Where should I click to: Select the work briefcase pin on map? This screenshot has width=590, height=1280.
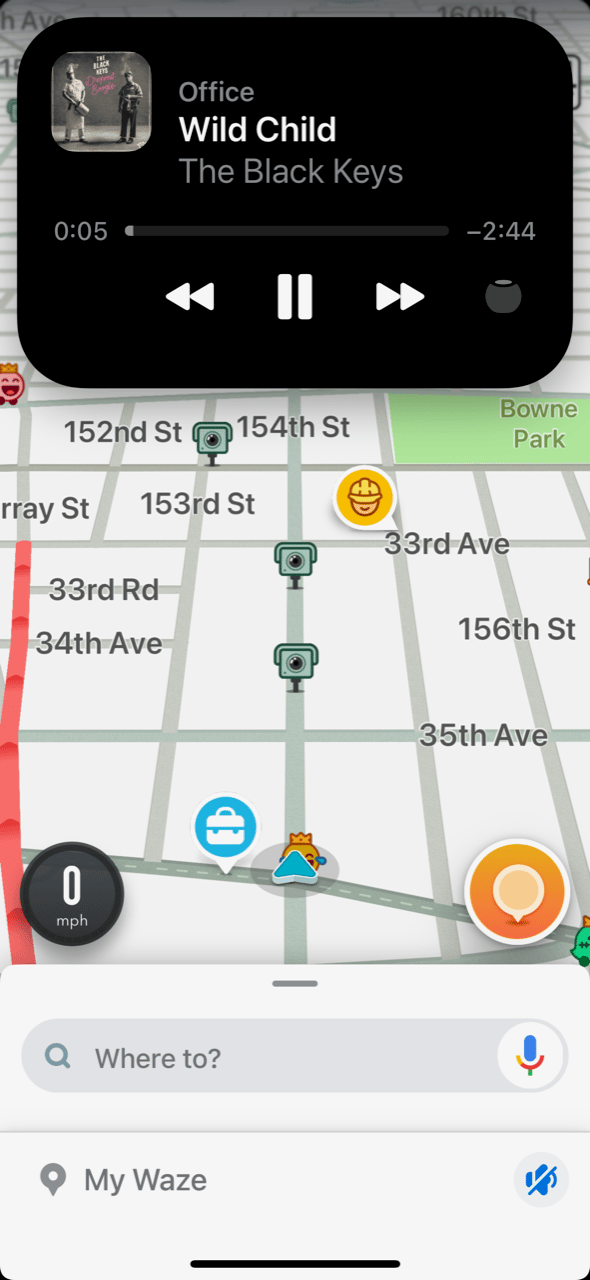click(x=226, y=832)
